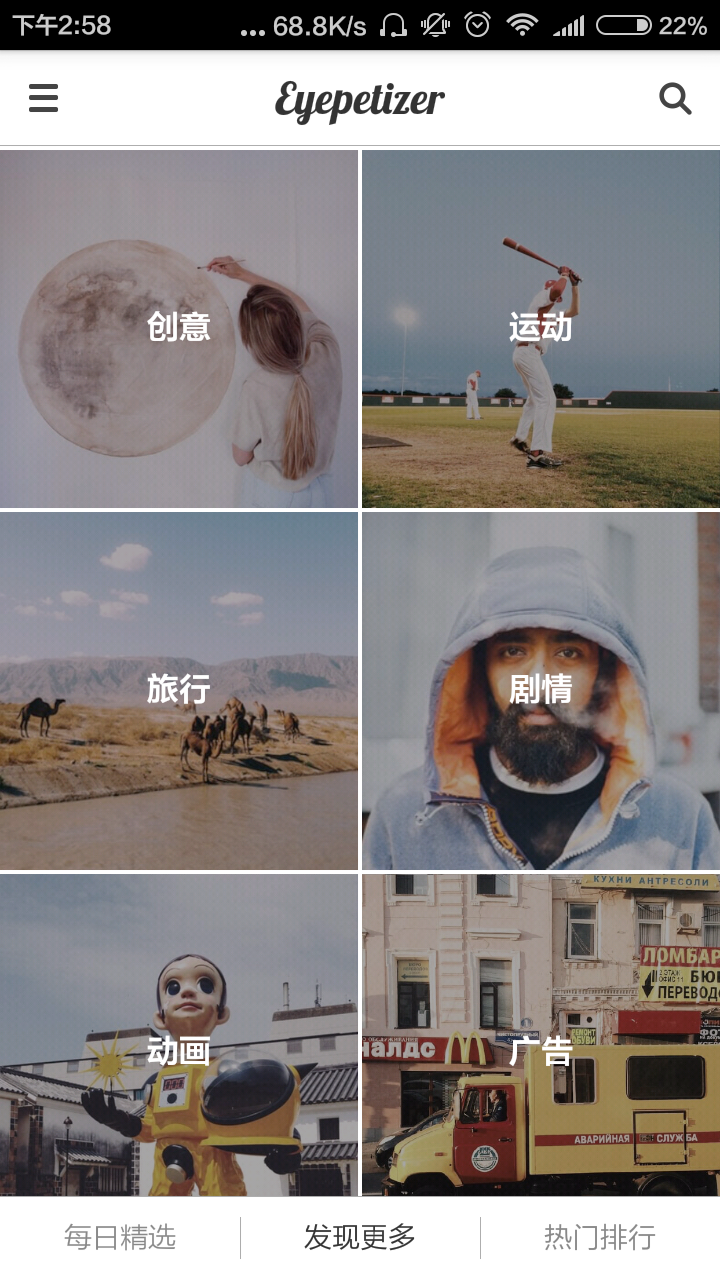
Task: Open the 运动 category tile
Action: [541, 329]
